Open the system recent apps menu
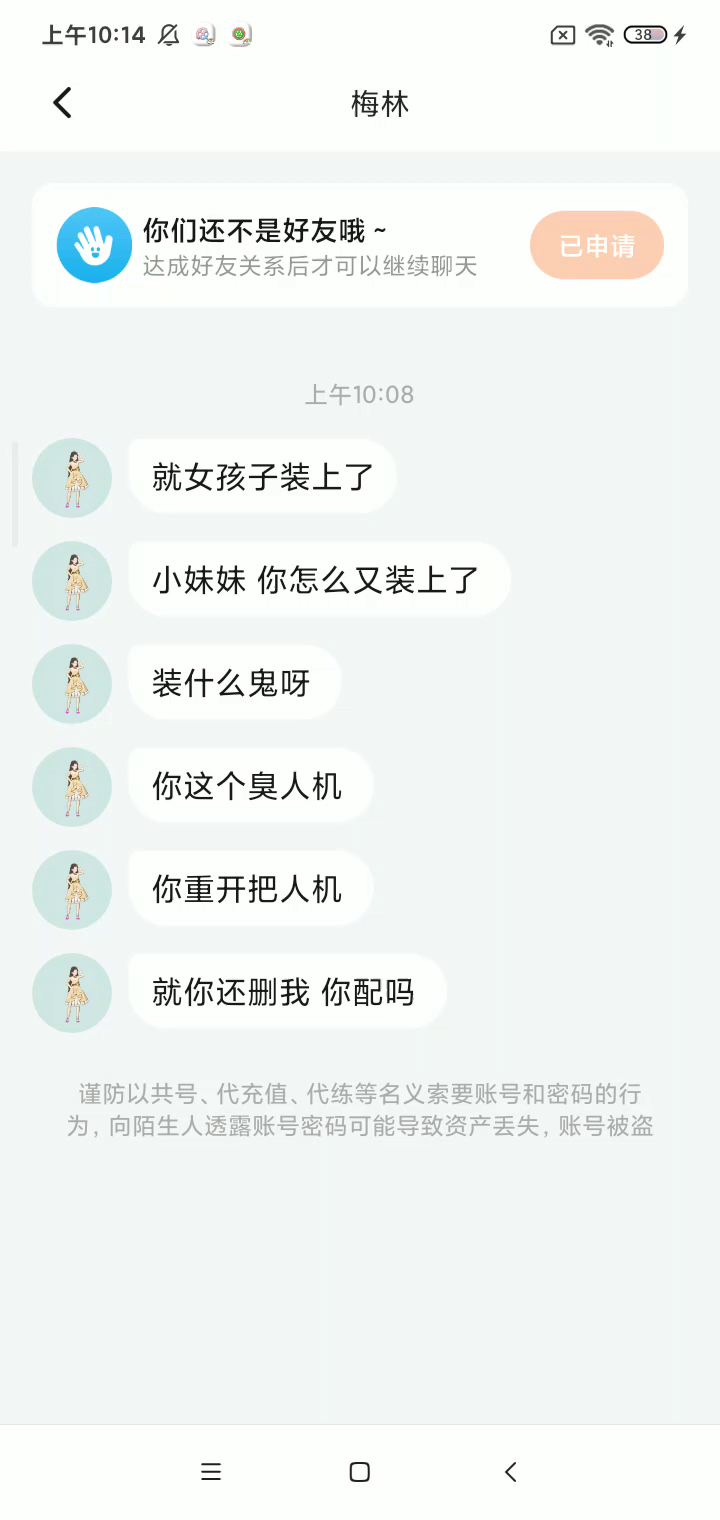 tap(211, 1472)
